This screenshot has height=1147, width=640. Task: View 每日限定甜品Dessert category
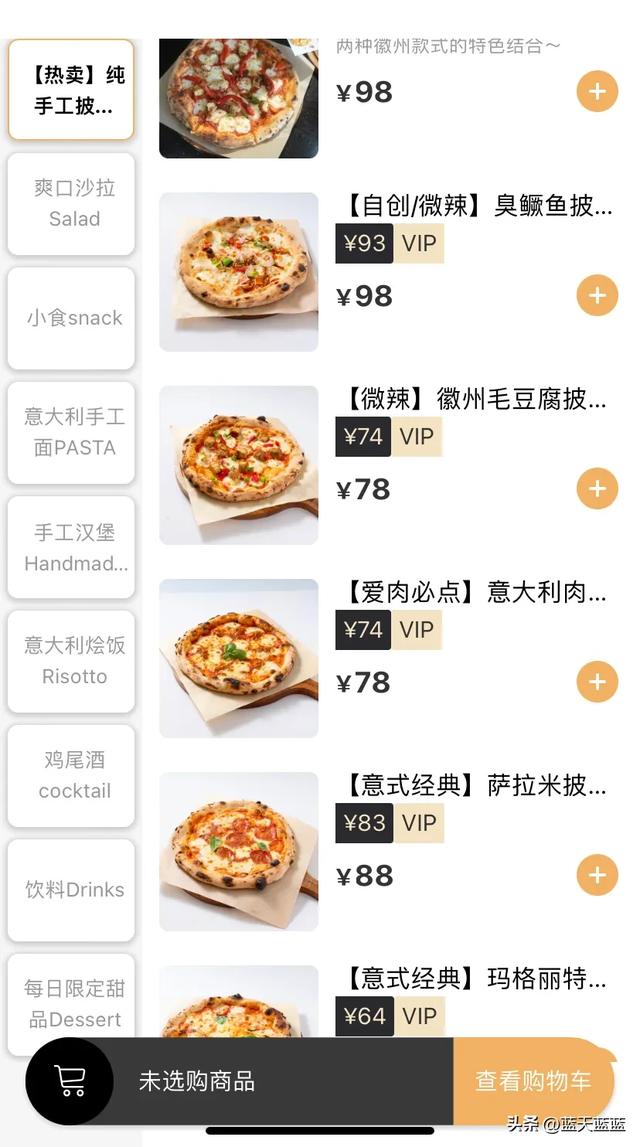point(72,1003)
